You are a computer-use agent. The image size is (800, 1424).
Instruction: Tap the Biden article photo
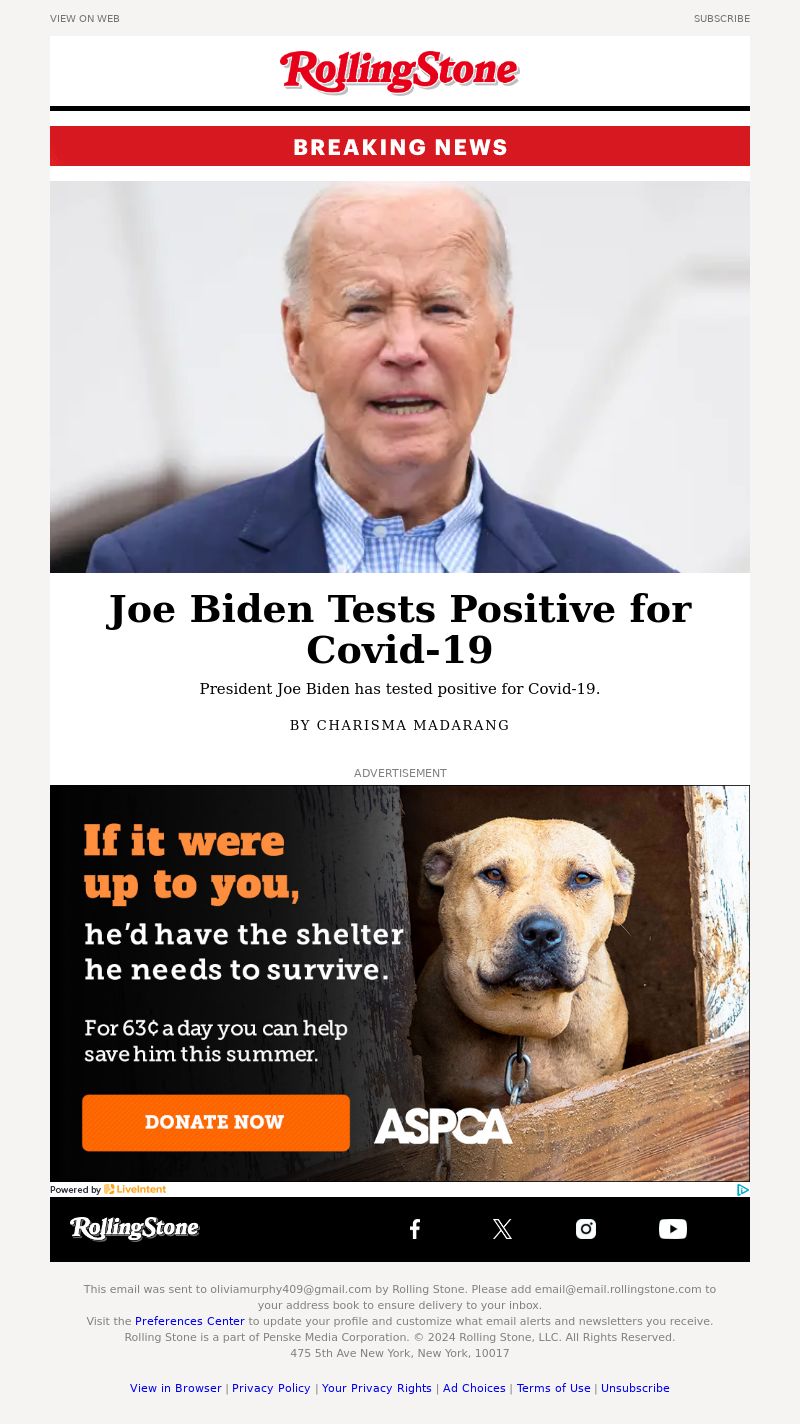tap(400, 377)
